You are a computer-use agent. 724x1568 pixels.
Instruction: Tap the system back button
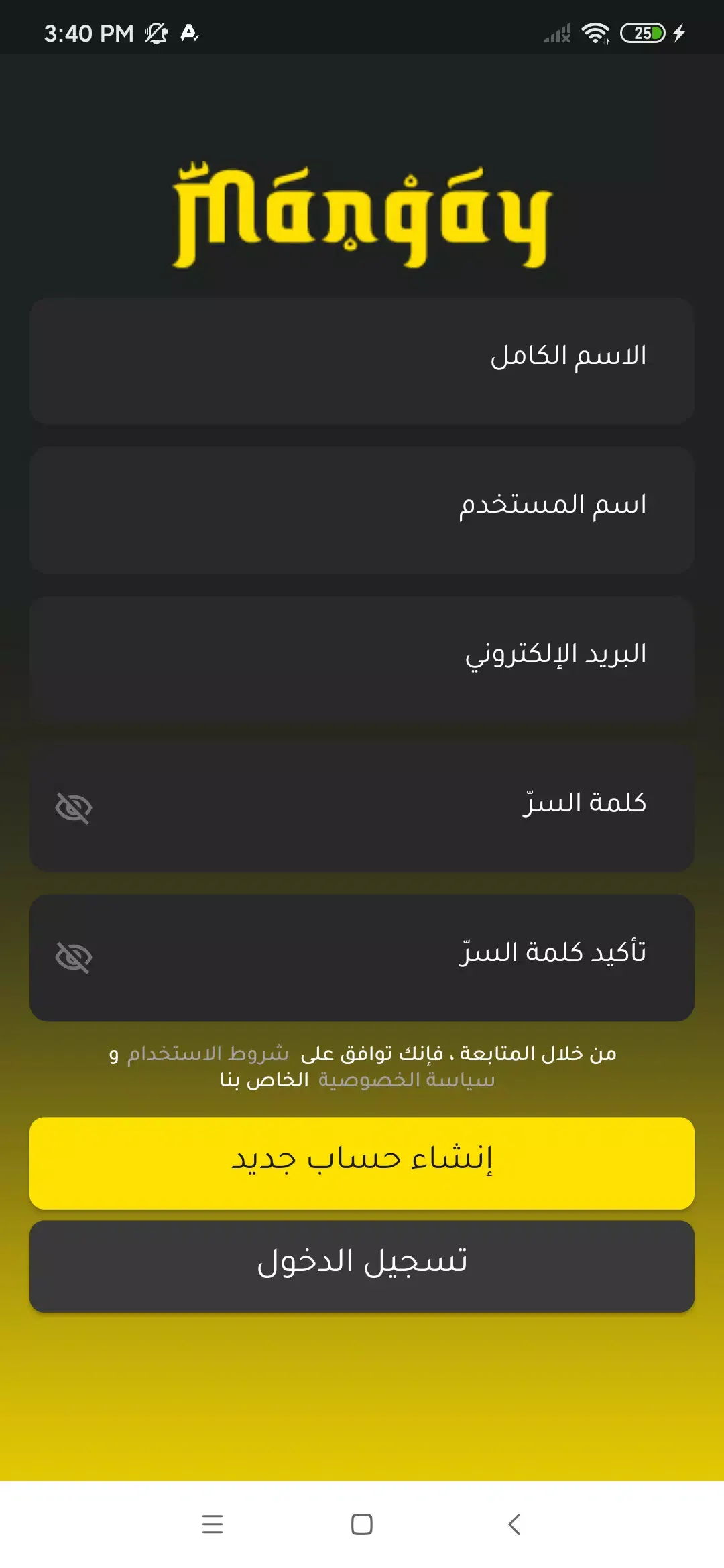click(x=514, y=1524)
